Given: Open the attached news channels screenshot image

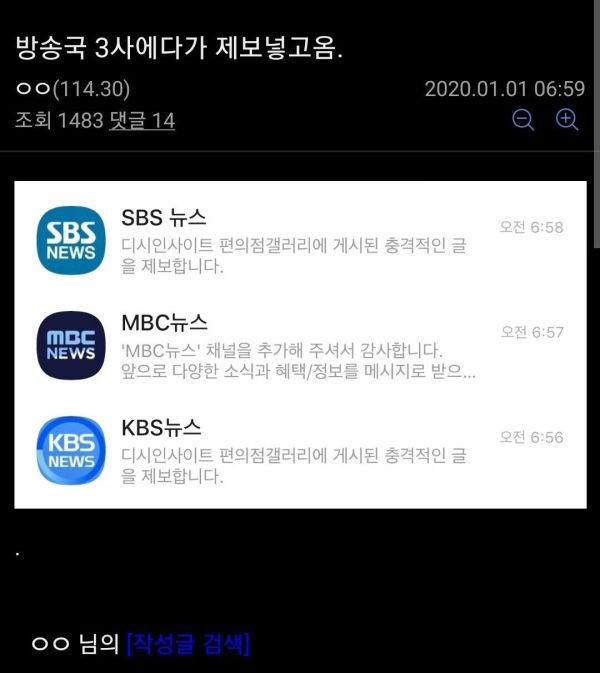Looking at the screenshot, I should 300,344.
